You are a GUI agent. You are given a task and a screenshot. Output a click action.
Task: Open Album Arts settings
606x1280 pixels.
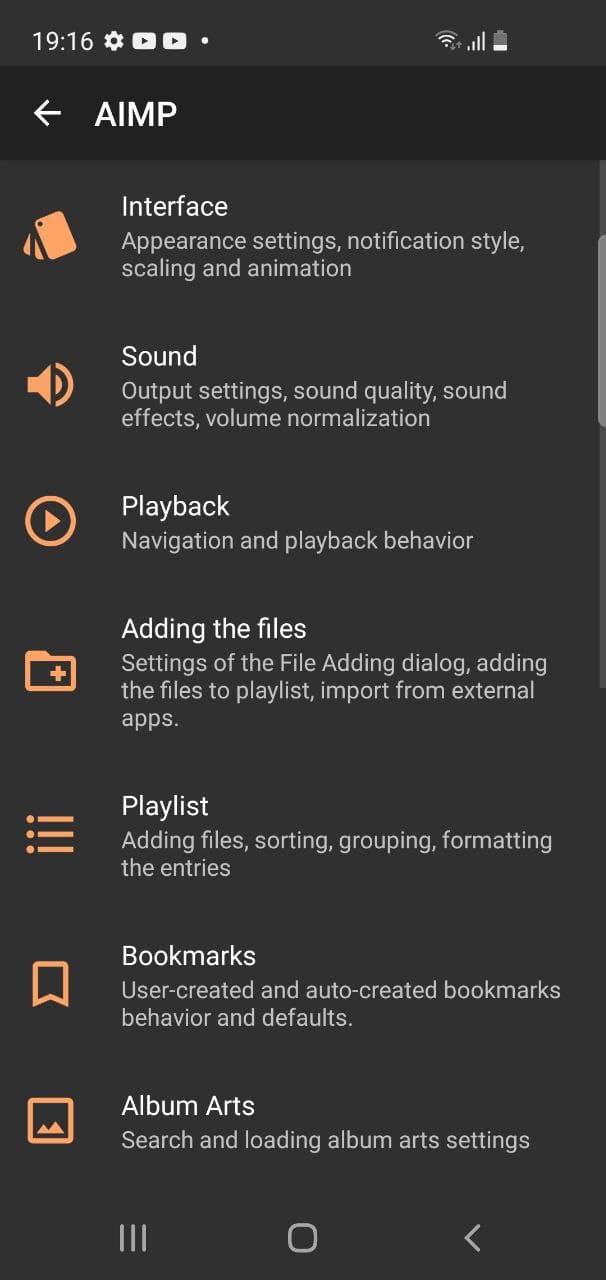(x=300, y=1122)
